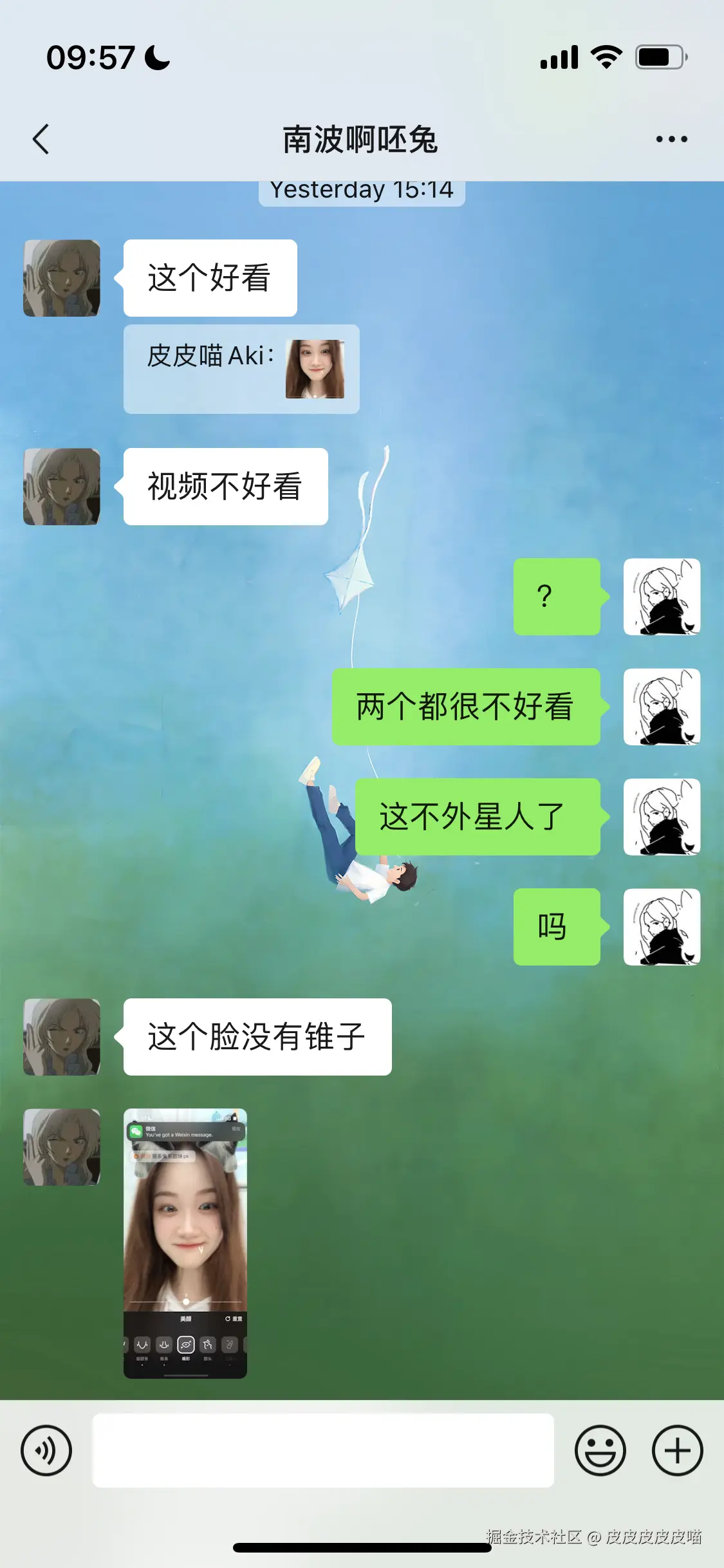
Task: Open chat settings via the three-dot menu
Action: [669, 138]
